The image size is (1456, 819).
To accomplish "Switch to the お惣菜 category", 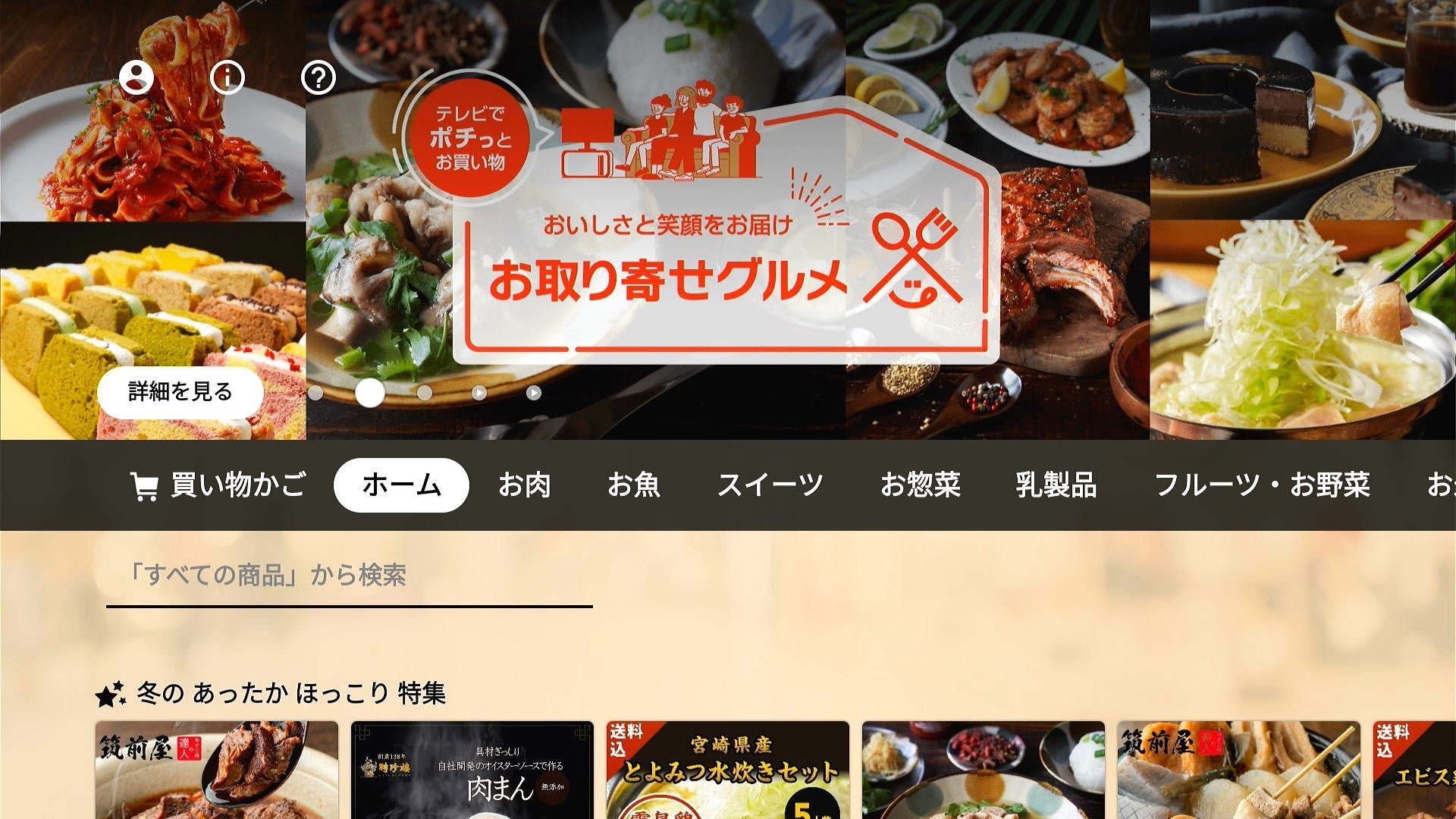I will (x=920, y=485).
